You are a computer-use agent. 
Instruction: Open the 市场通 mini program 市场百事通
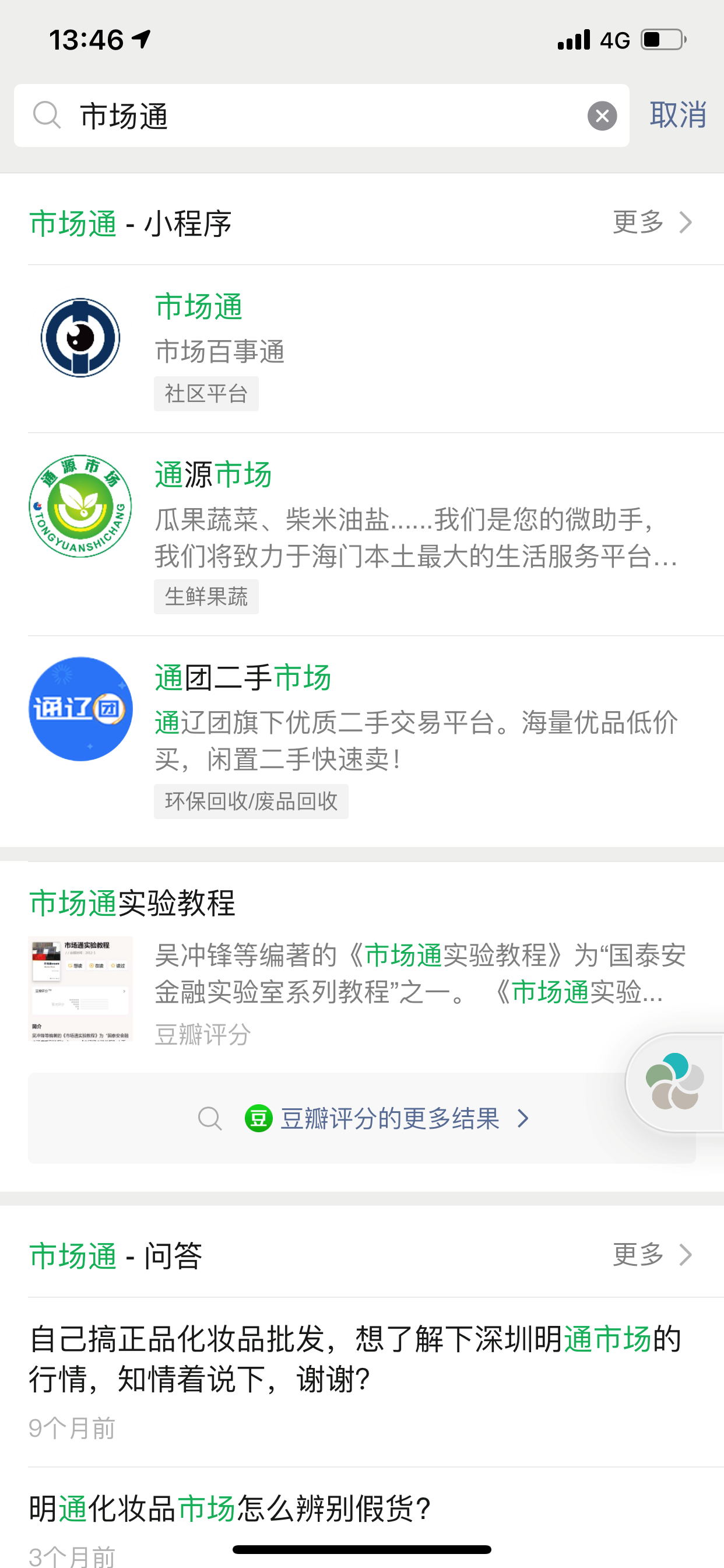[376, 349]
